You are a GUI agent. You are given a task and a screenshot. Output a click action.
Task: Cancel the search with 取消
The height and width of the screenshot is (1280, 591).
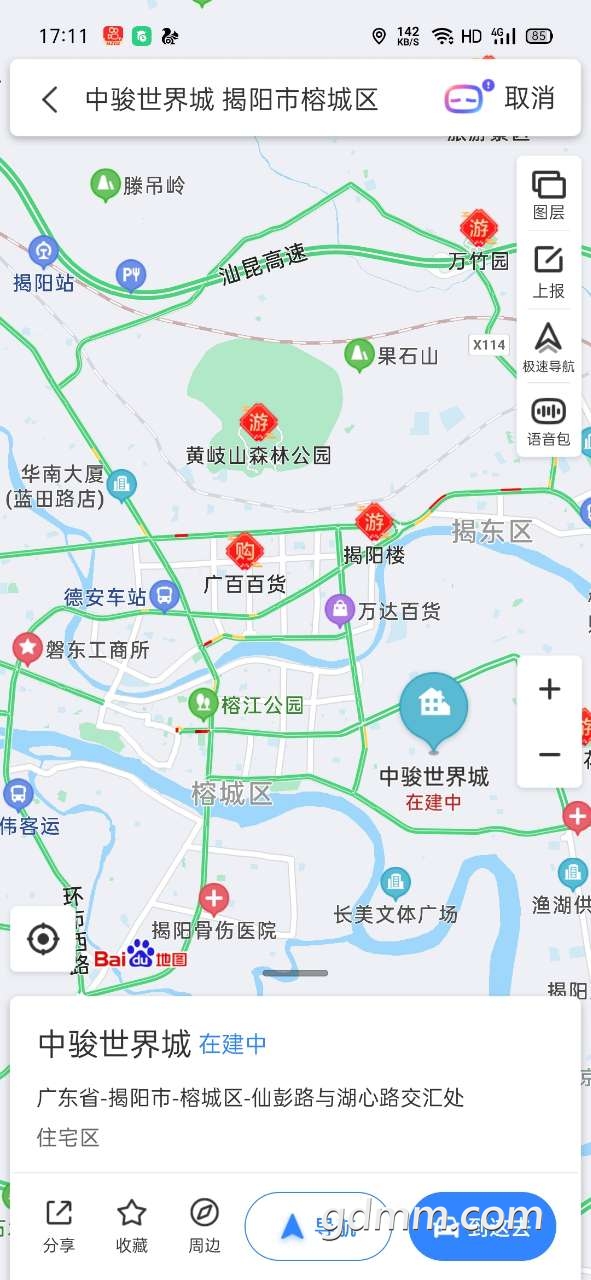[x=529, y=98]
